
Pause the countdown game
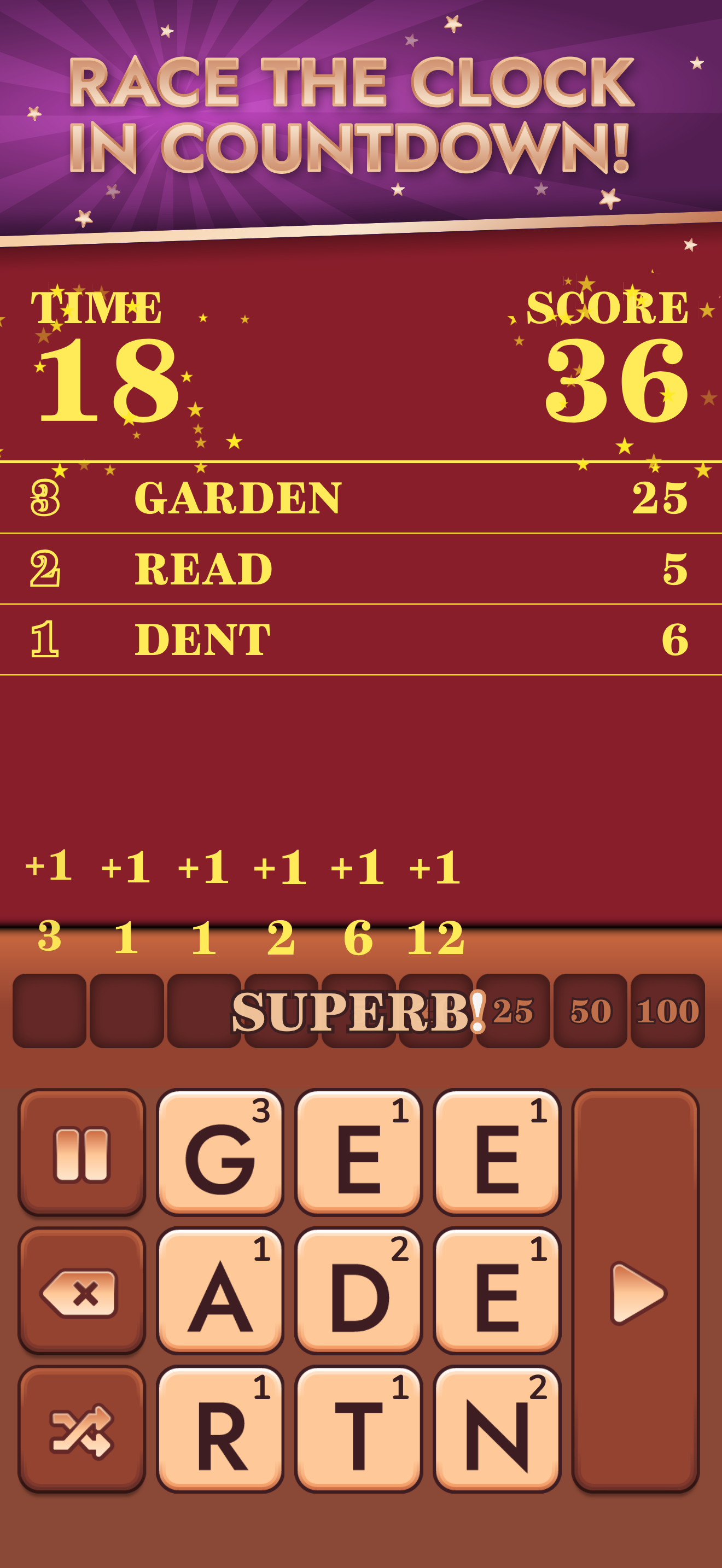81,1154
